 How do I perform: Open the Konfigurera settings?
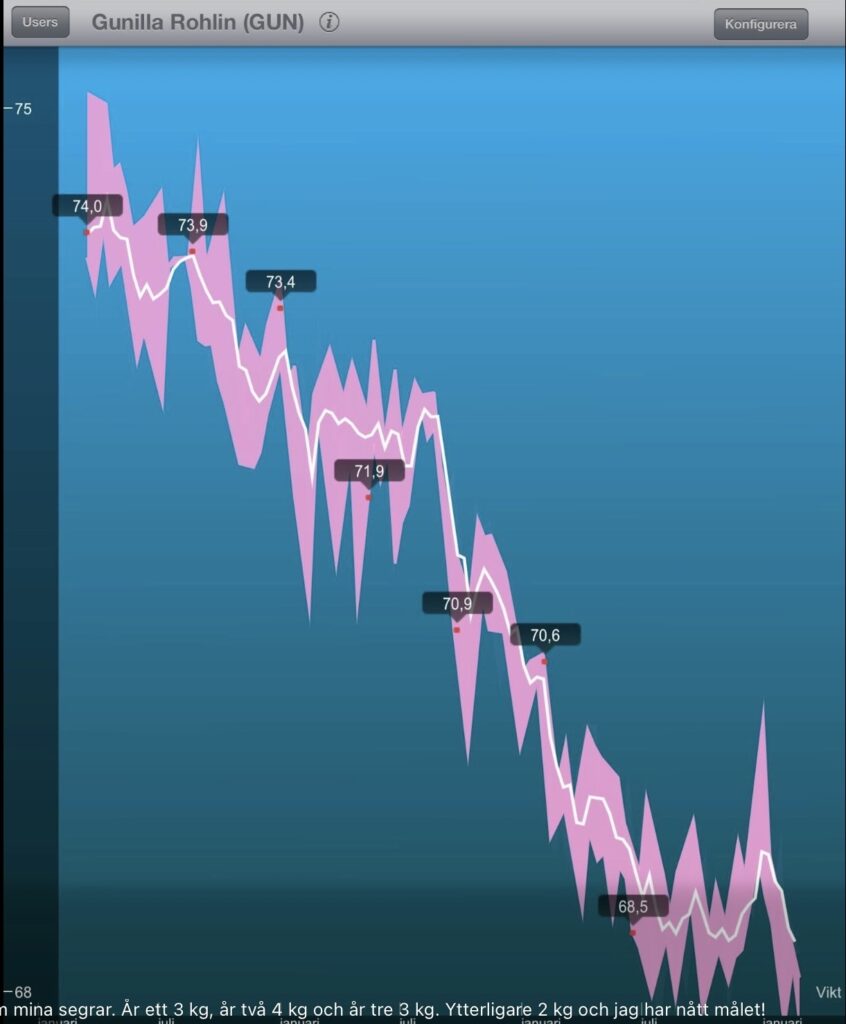(760, 24)
